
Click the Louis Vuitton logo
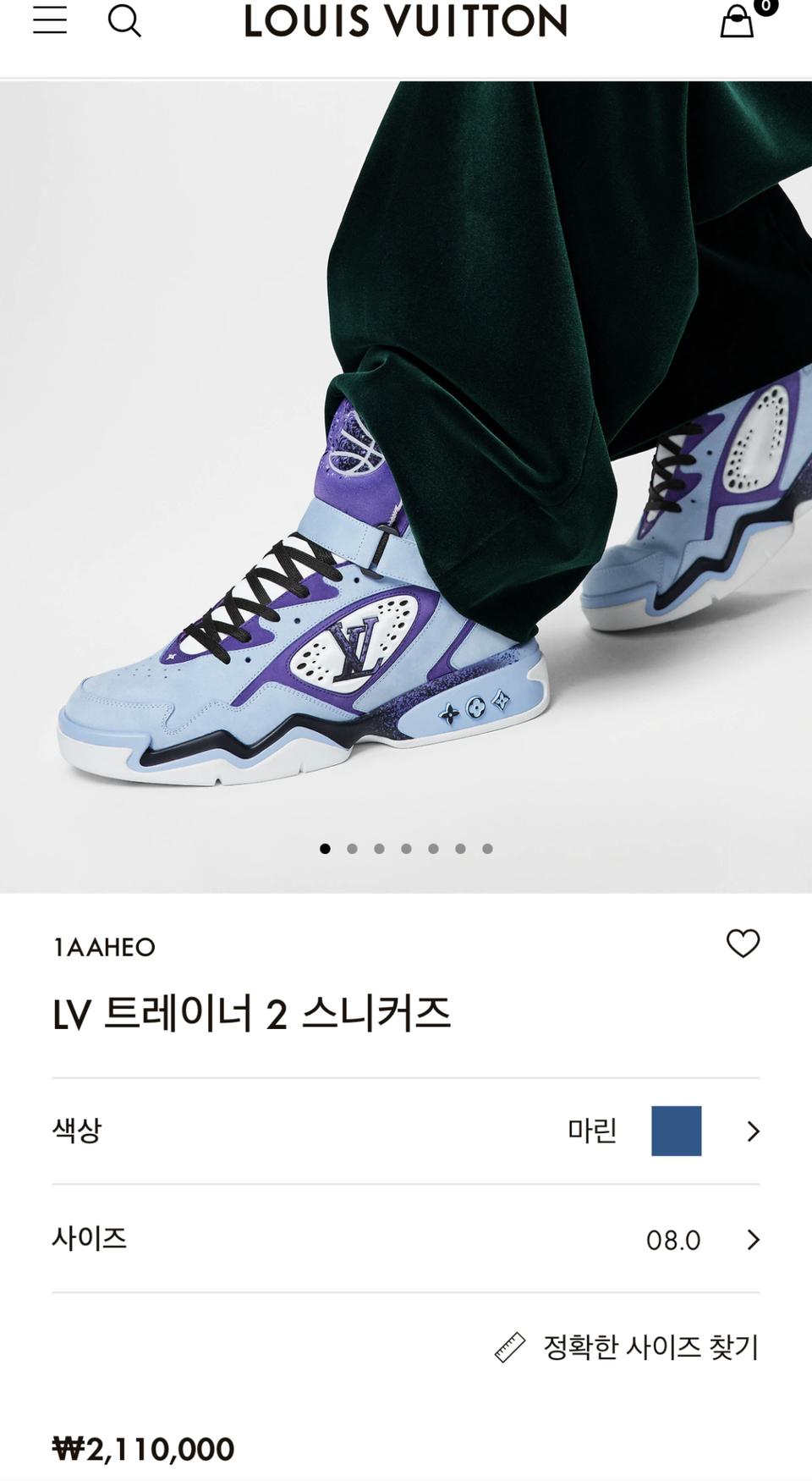(x=404, y=21)
